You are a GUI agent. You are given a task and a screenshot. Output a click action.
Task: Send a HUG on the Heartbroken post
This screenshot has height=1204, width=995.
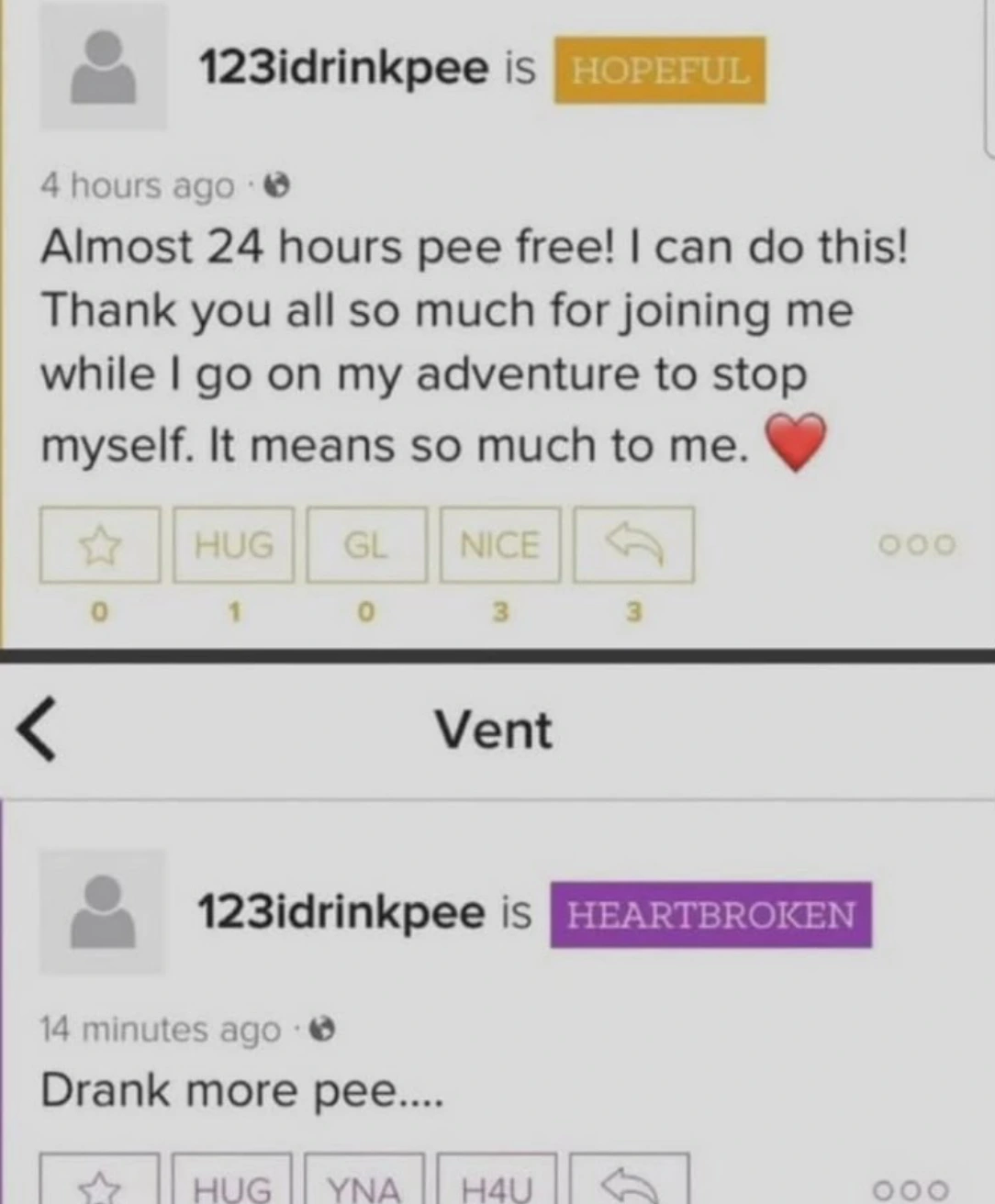[232, 1186]
